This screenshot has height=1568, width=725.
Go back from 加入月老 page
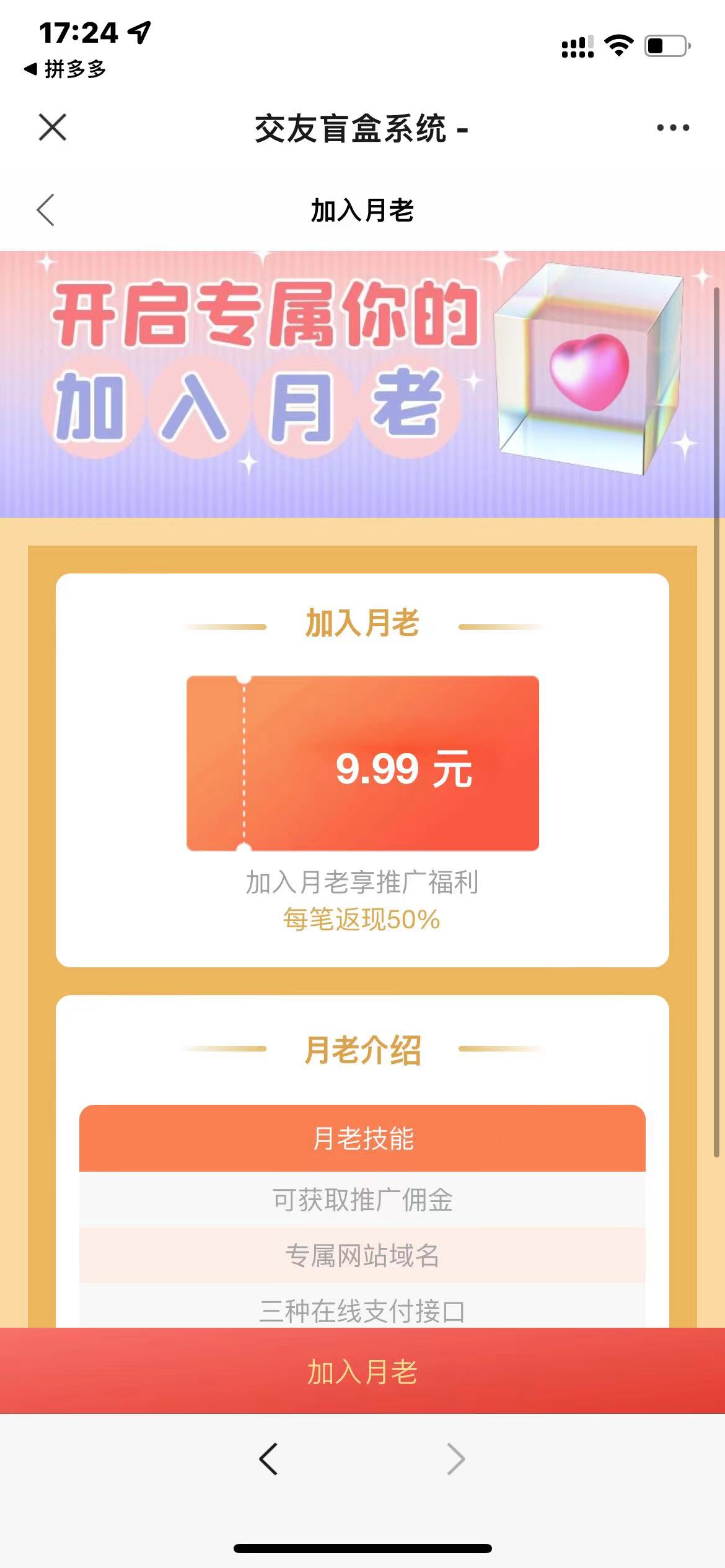point(46,210)
